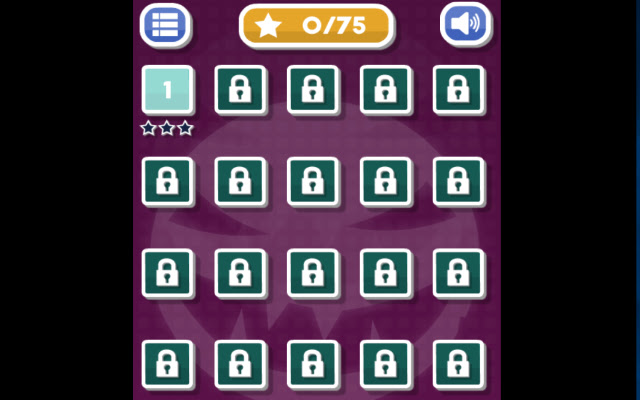Open the menu list button
This screenshot has height=400, width=640.
pyautogui.click(x=164, y=24)
